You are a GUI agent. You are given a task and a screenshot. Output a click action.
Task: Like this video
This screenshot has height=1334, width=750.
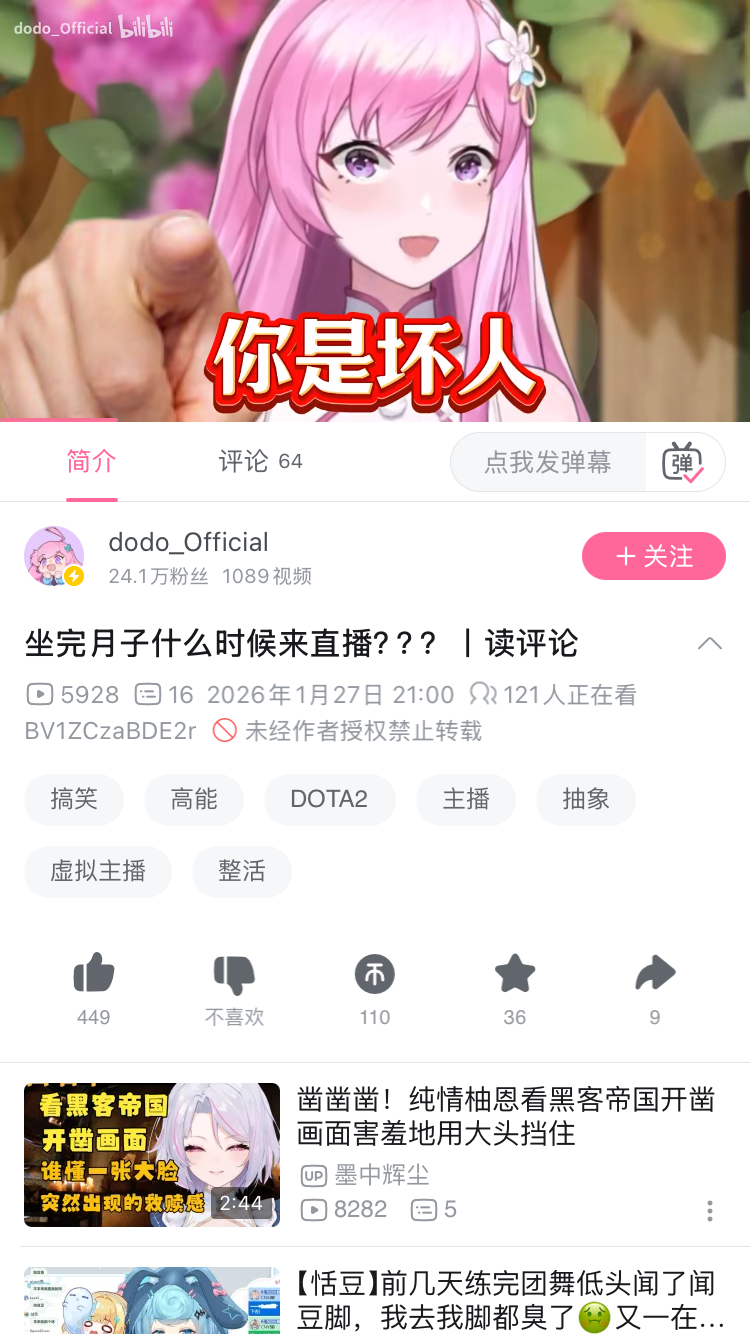94,974
